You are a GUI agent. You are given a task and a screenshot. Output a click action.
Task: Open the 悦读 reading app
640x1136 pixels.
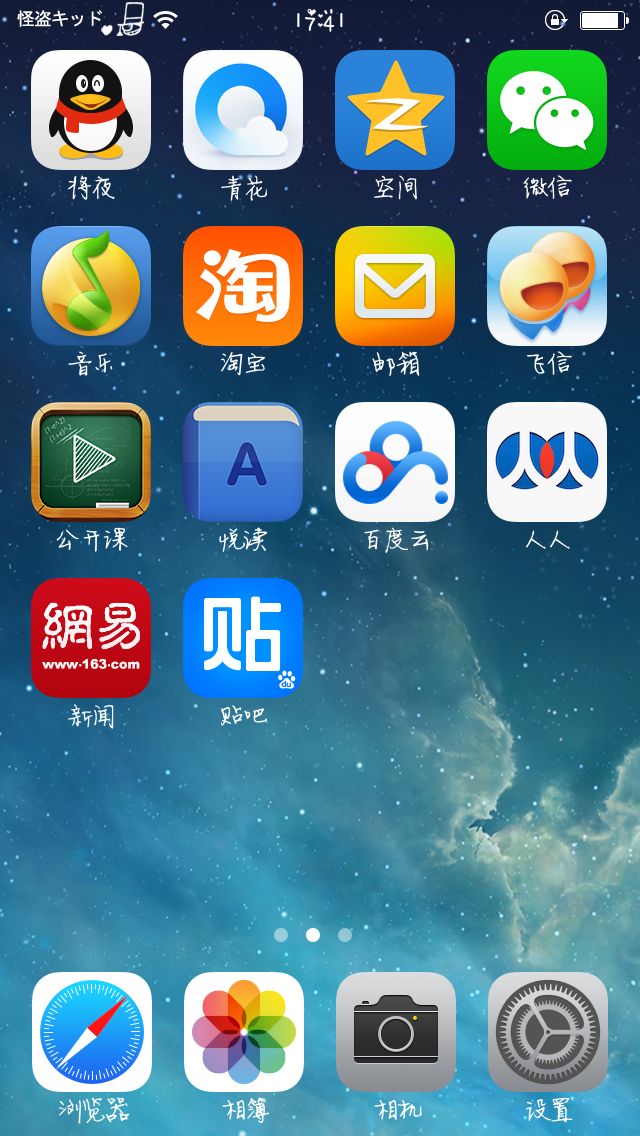point(243,462)
